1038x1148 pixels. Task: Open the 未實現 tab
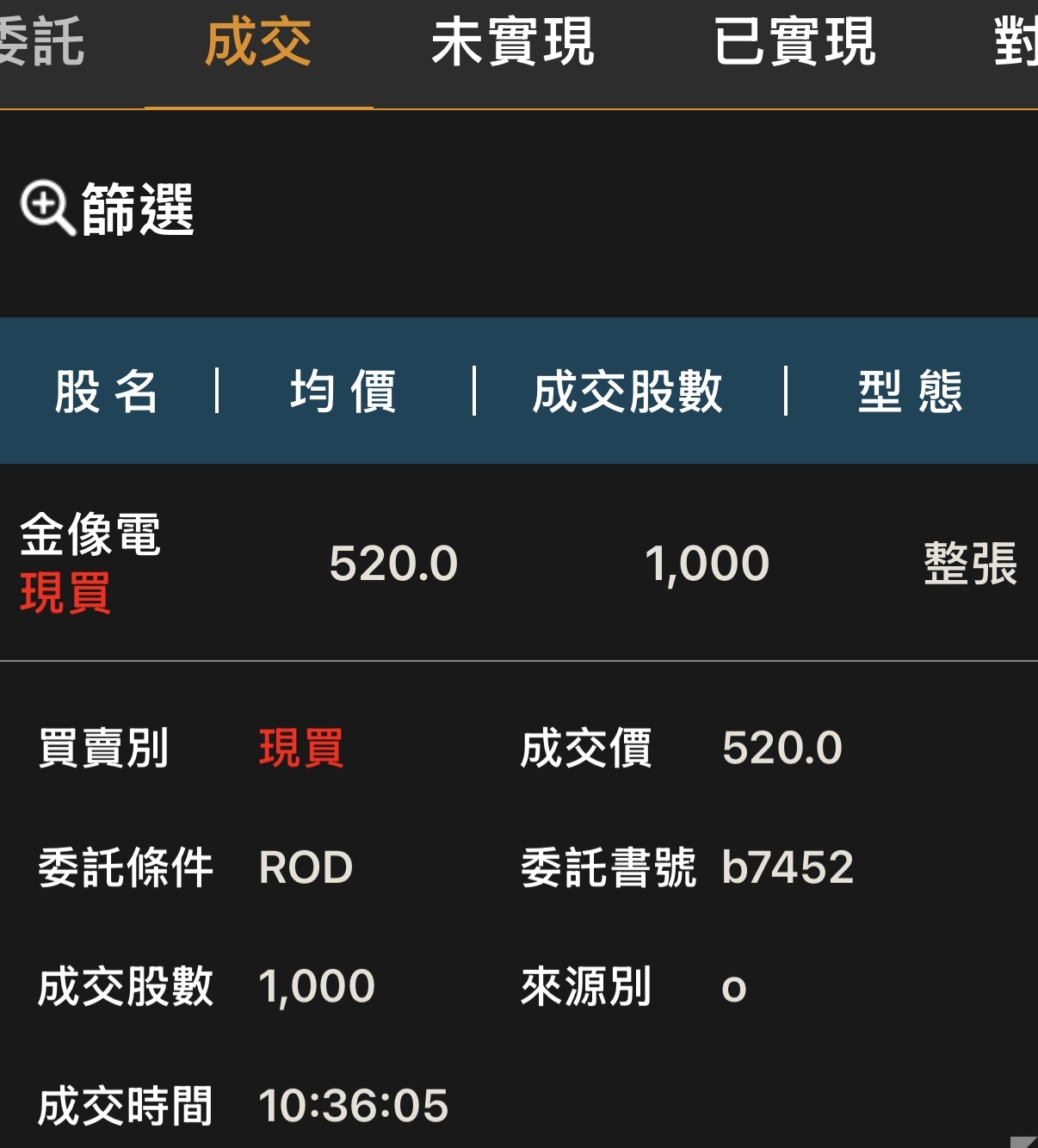point(513,43)
